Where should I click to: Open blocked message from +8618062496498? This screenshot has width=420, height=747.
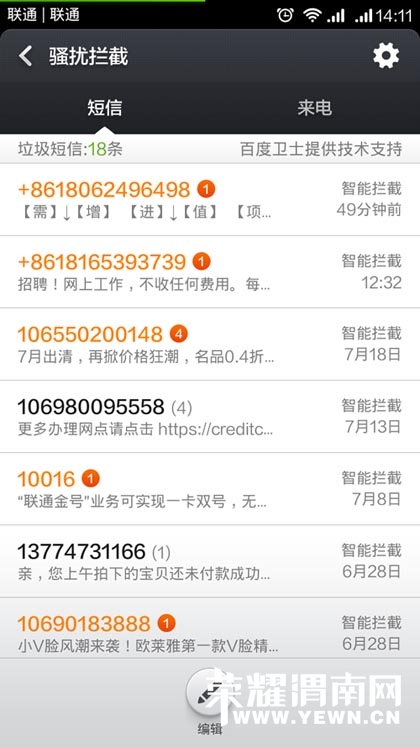(210, 200)
